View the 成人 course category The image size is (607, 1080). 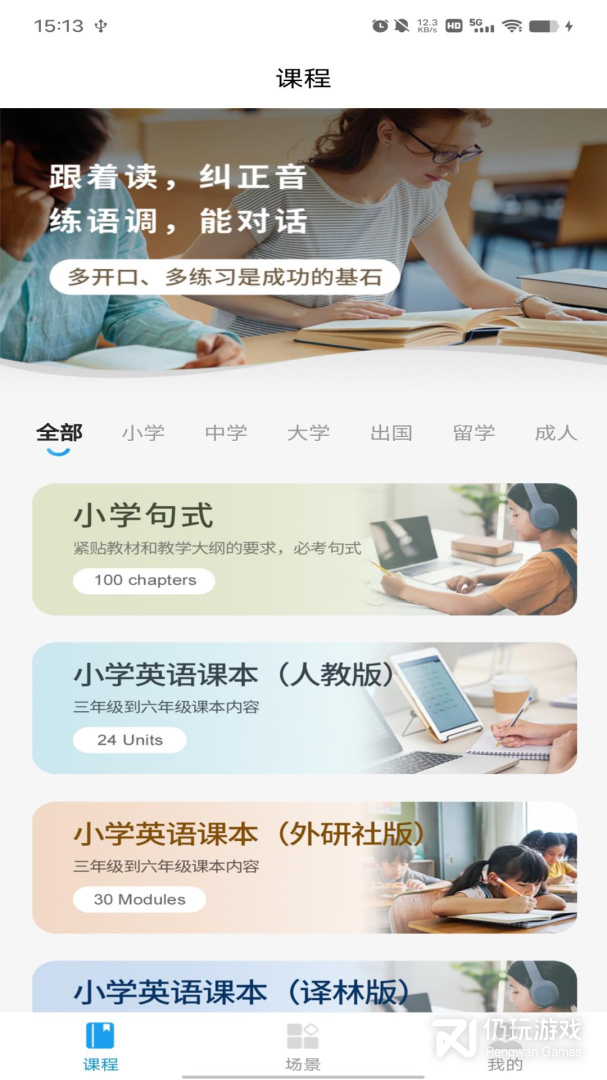coord(556,433)
